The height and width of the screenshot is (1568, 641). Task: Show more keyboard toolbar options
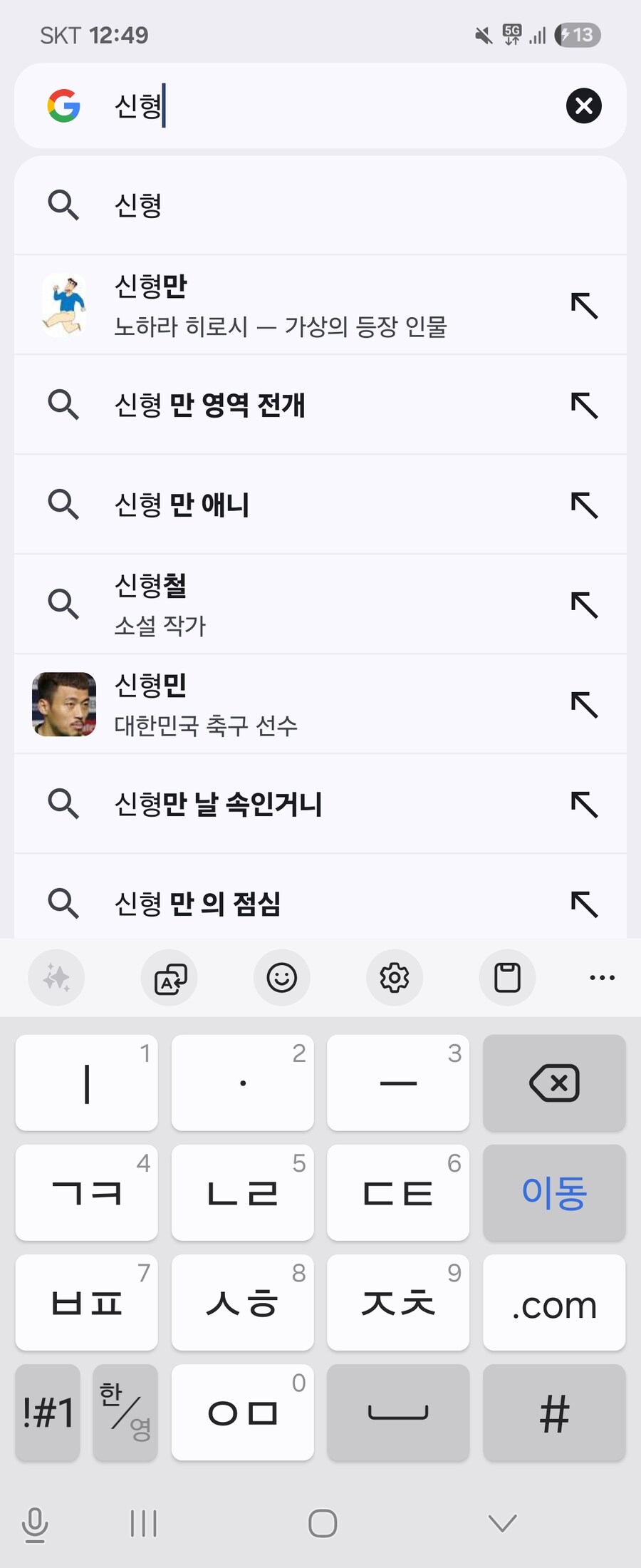[x=602, y=977]
